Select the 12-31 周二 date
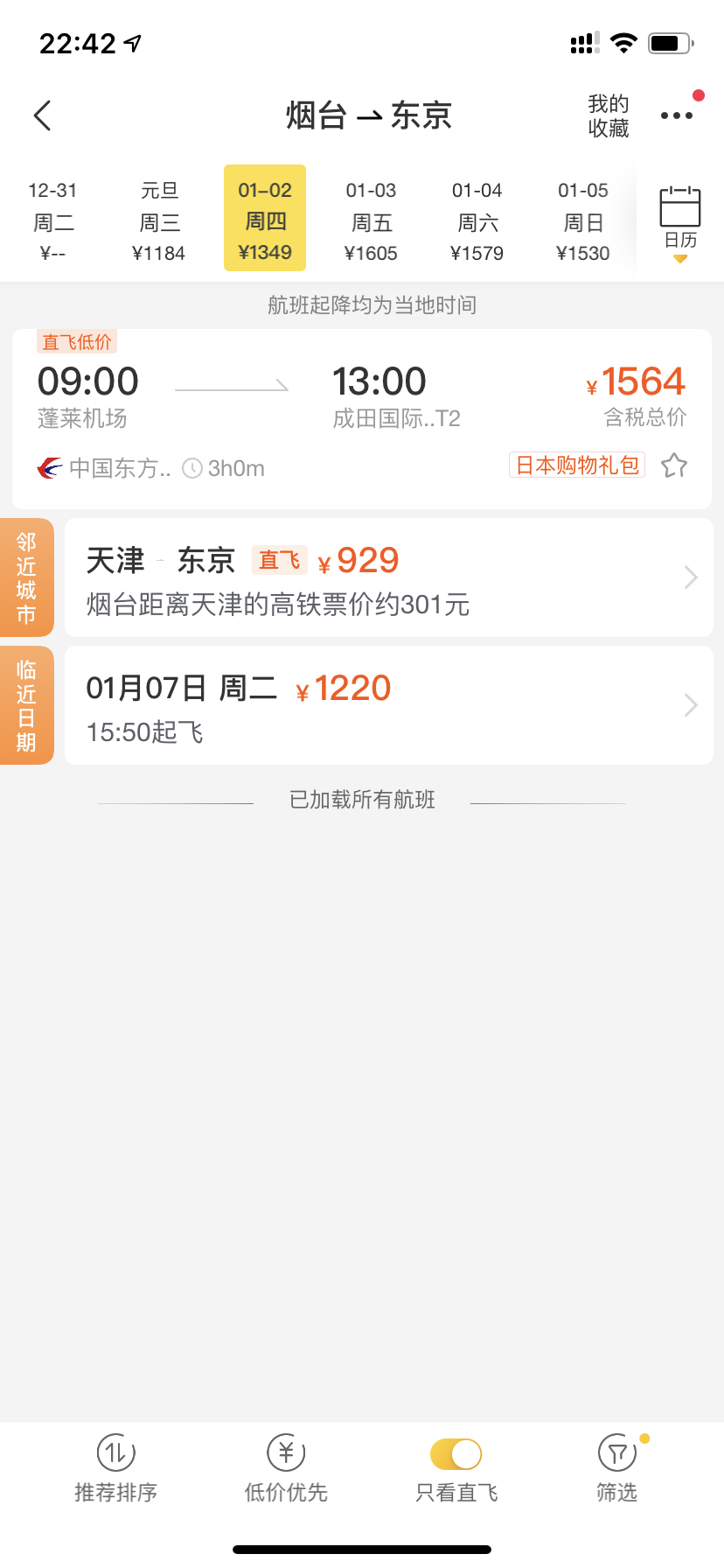This screenshot has width=724, height=1568. (53, 221)
